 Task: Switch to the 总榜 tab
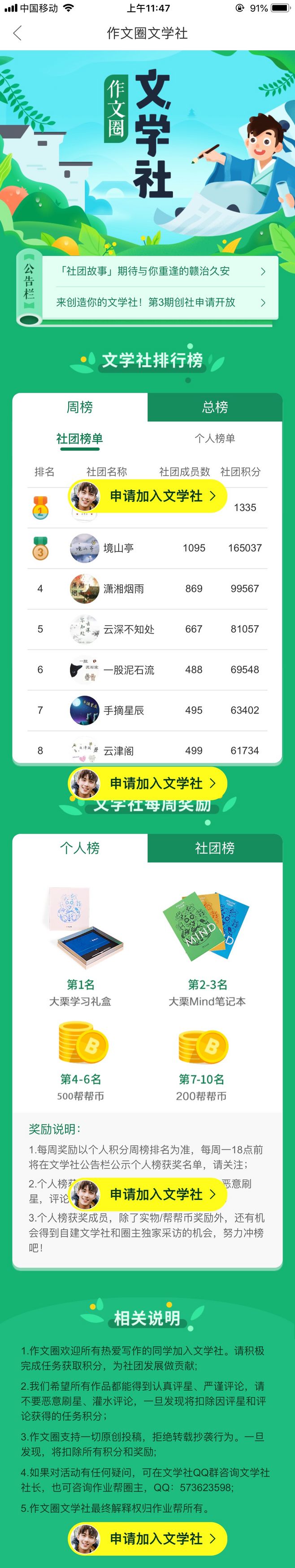point(215,407)
